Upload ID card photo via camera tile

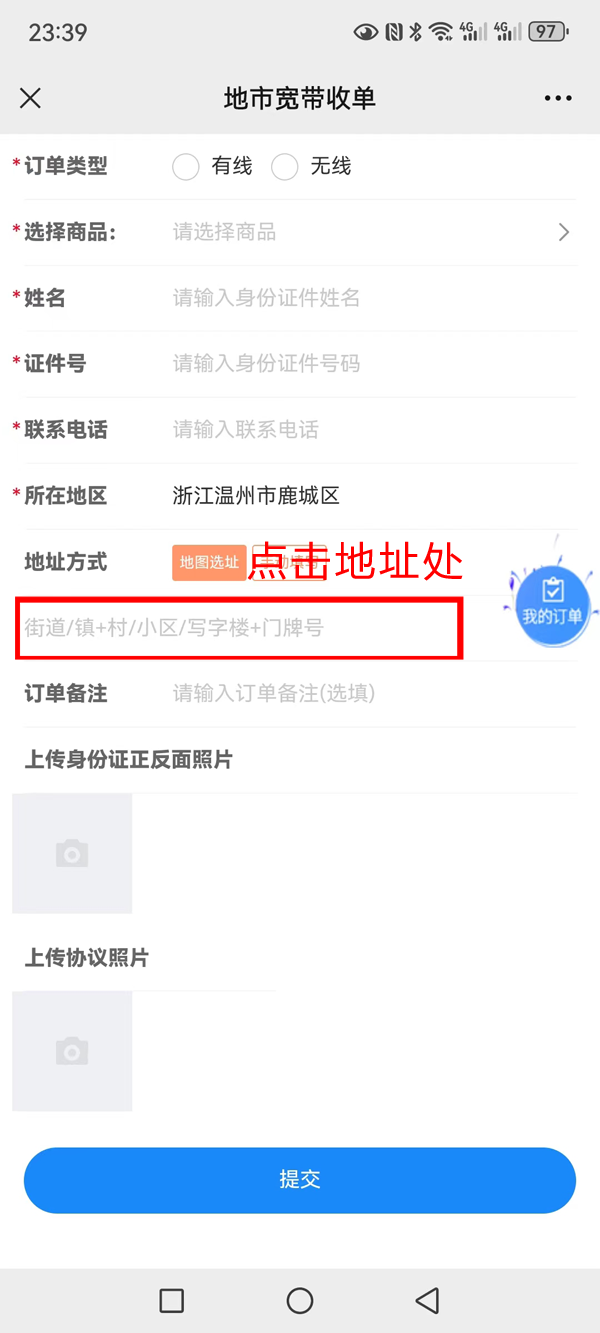pos(72,853)
